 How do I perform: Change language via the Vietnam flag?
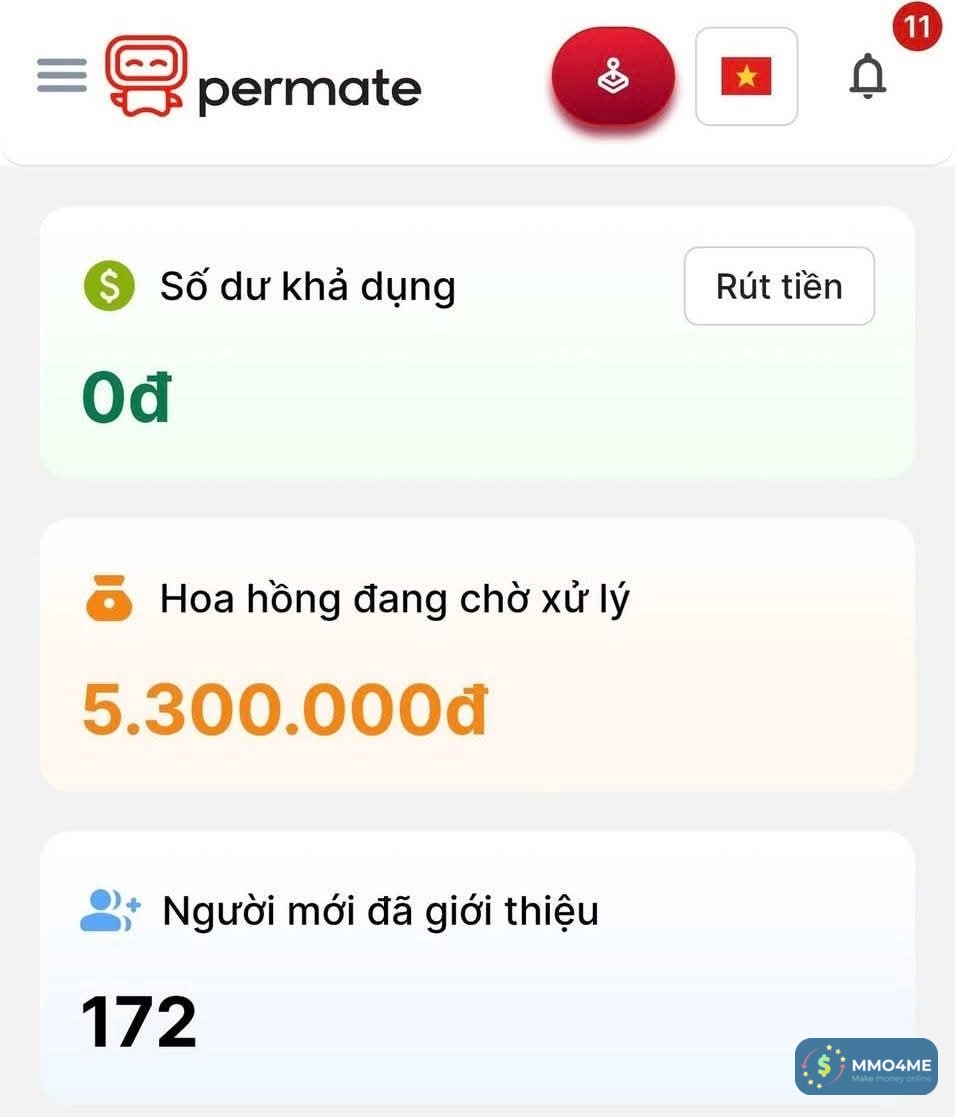tap(746, 77)
